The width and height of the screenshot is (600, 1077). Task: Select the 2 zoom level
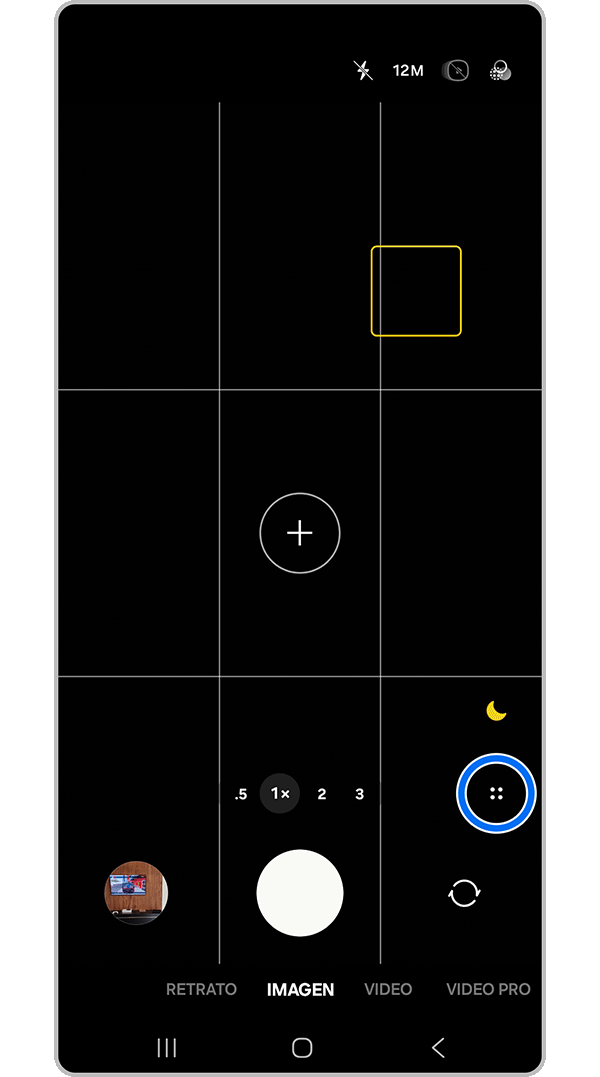[x=322, y=795]
